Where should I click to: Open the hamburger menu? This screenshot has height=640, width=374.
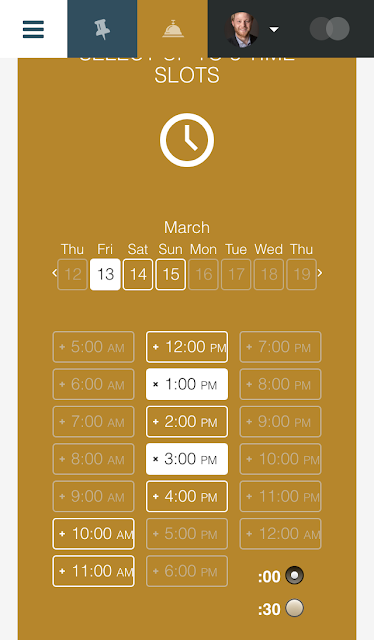[x=33, y=29]
